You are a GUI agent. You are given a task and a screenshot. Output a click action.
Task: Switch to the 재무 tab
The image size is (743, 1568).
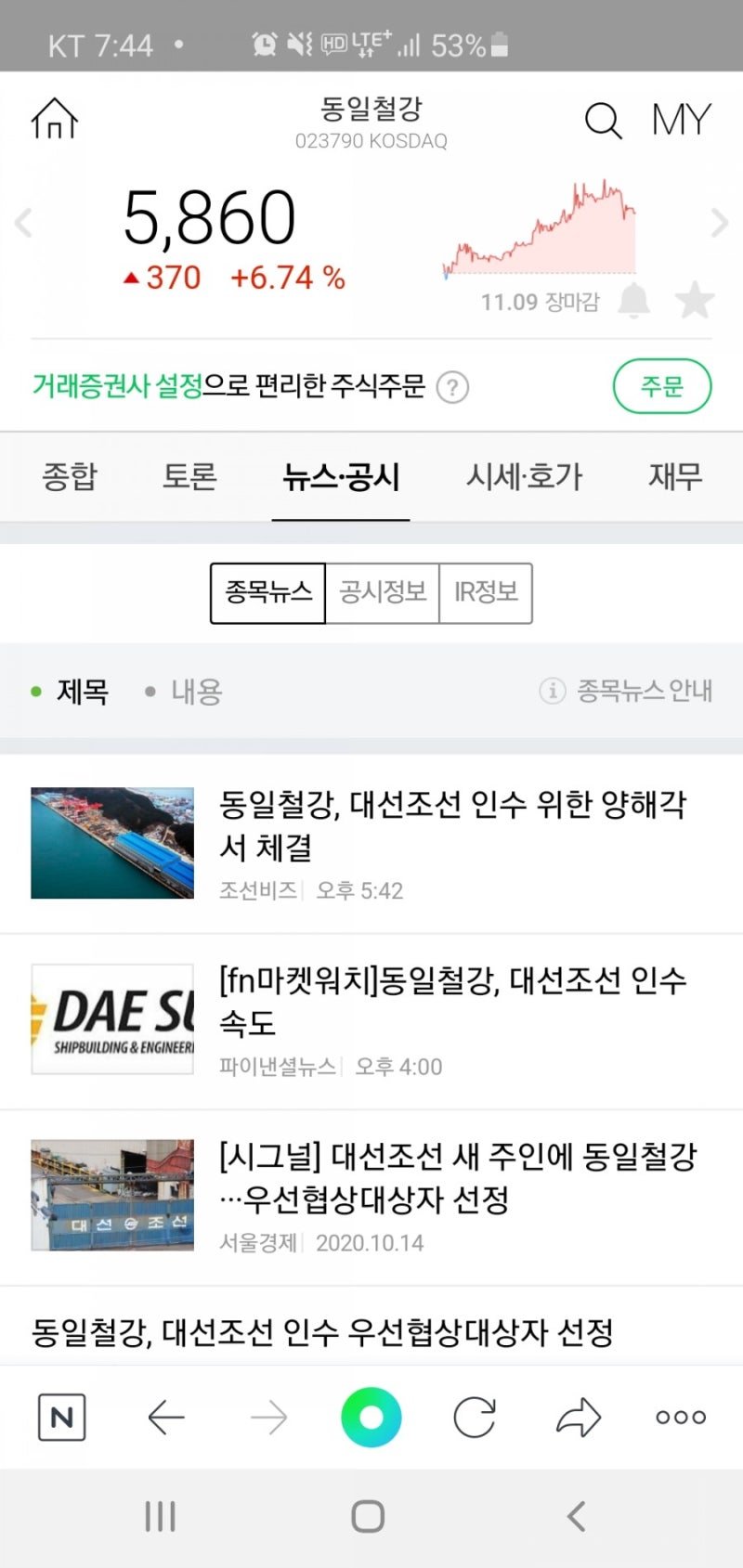674,477
